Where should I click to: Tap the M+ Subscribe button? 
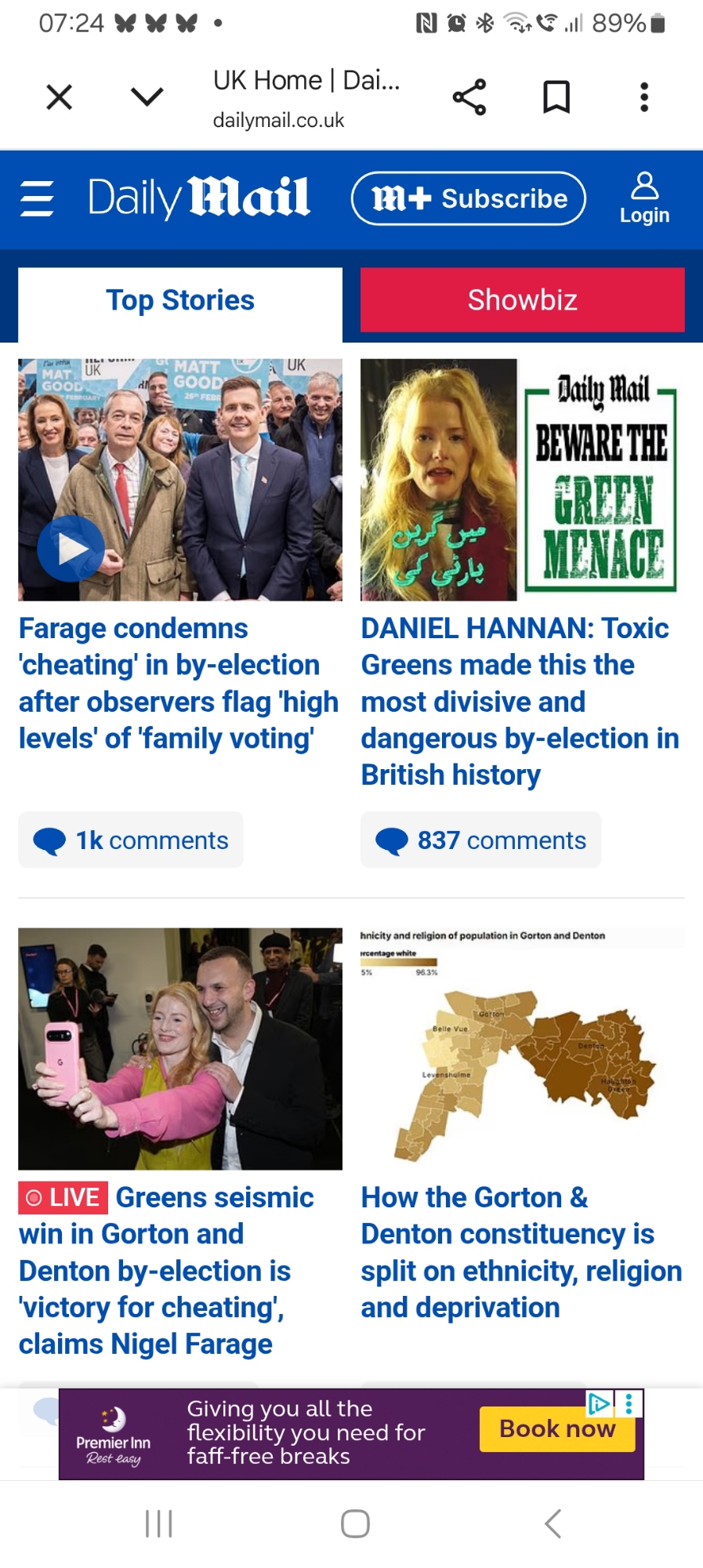click(468, 198)
